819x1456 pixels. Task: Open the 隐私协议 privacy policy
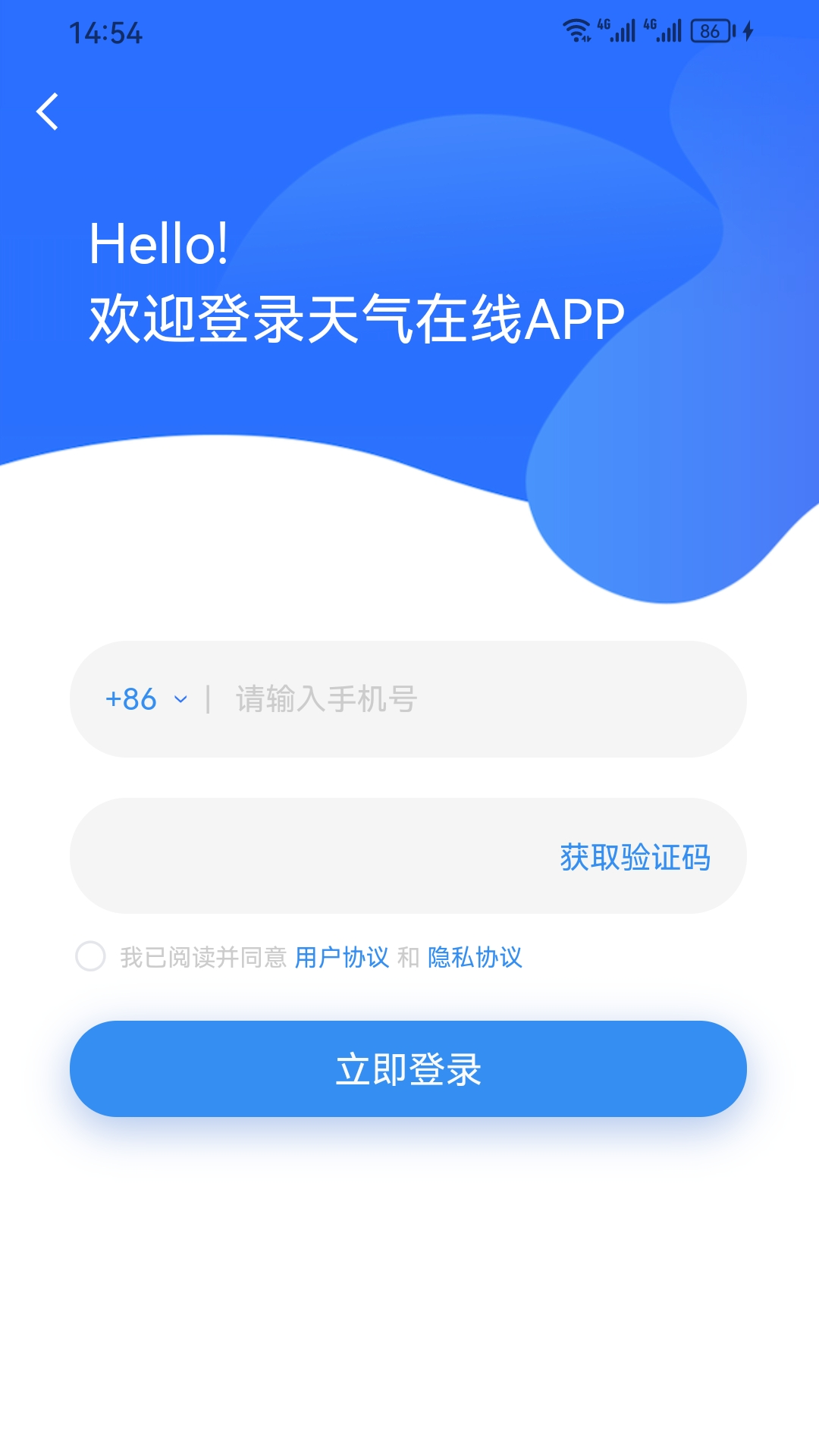point(475,958)
